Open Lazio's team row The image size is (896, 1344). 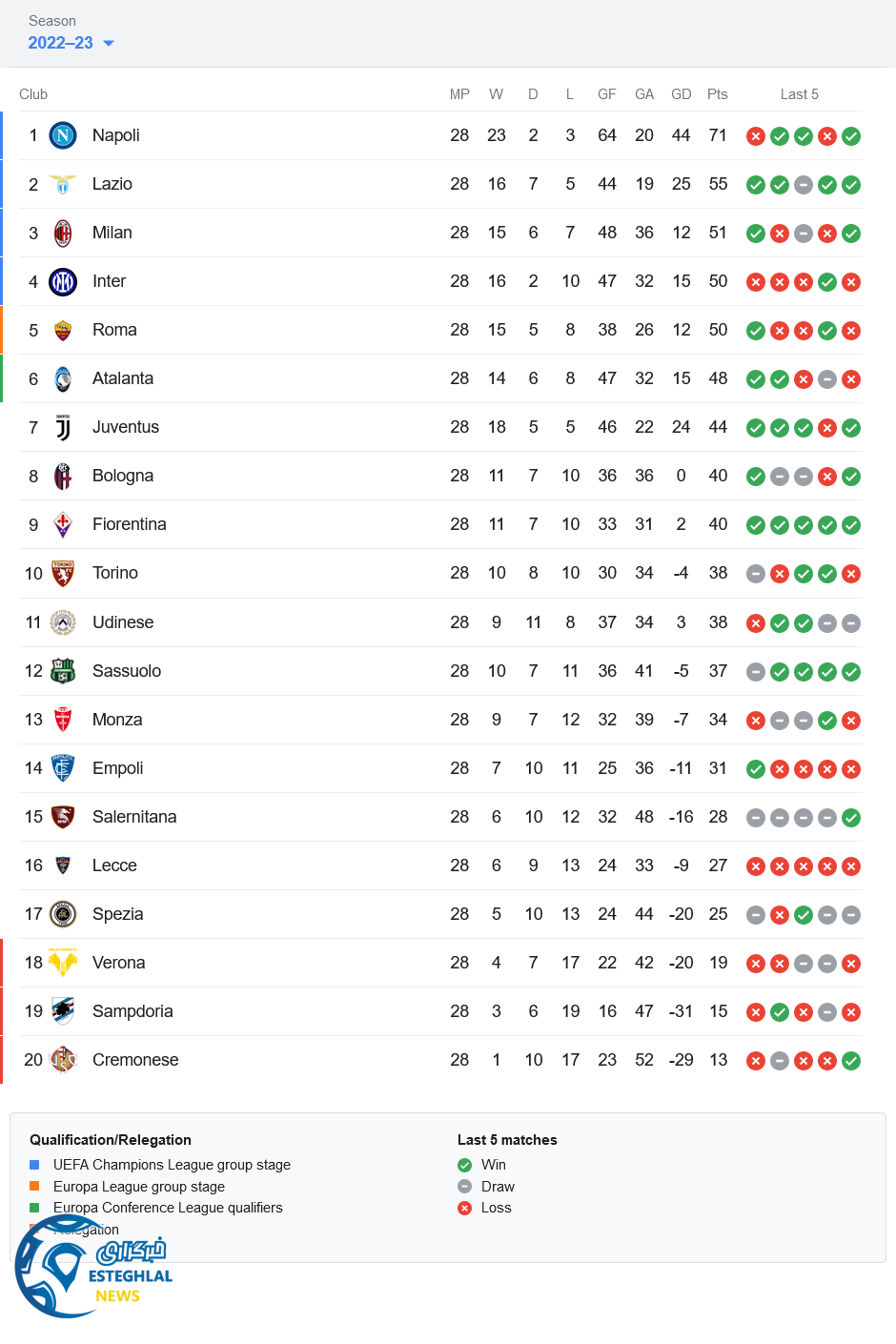[112, 184]
